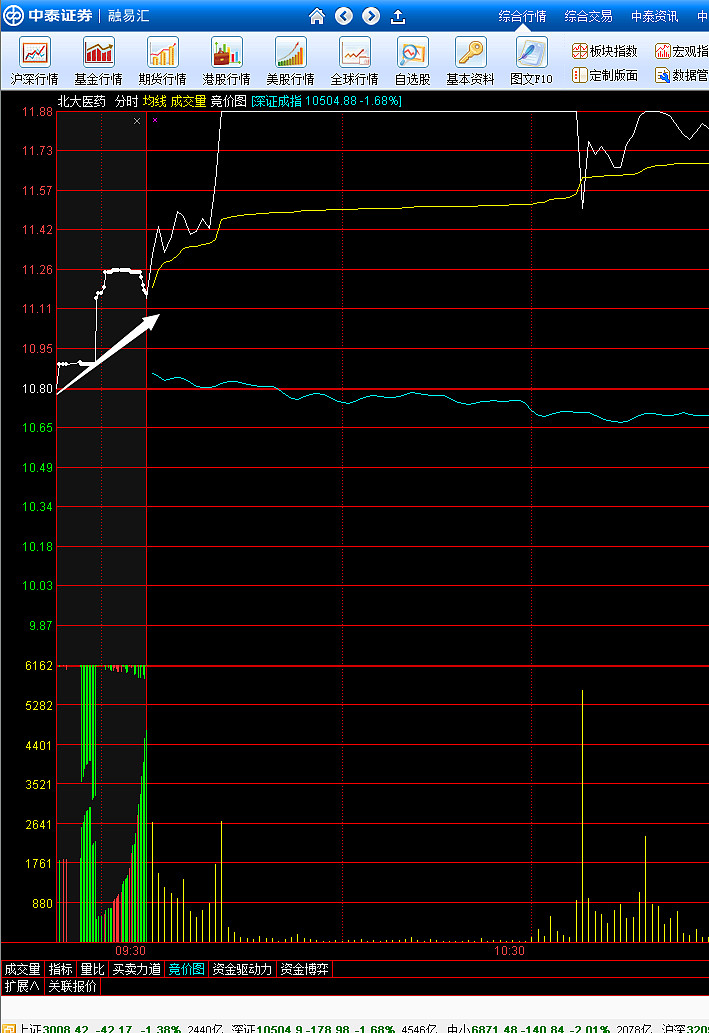Open 图文F10 information
This screenshot has height=1033, width=709.
[x=531, y=61]
